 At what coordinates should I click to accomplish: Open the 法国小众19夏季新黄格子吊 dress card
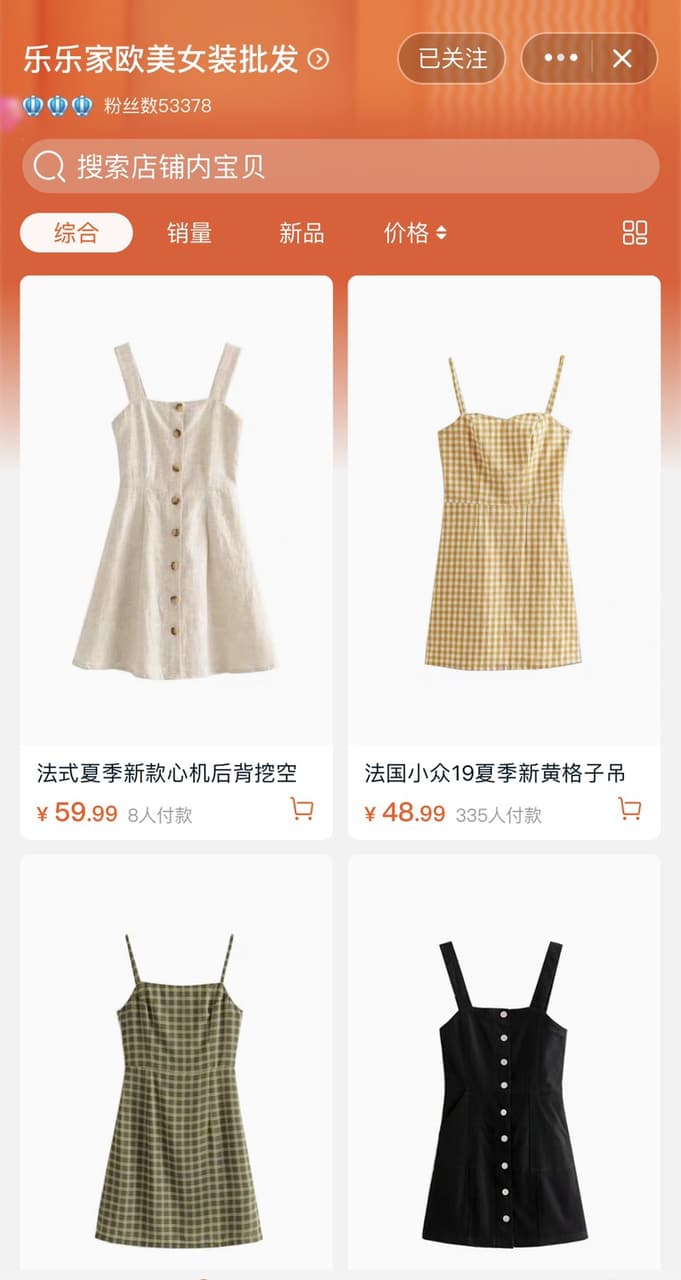point(504,557)
